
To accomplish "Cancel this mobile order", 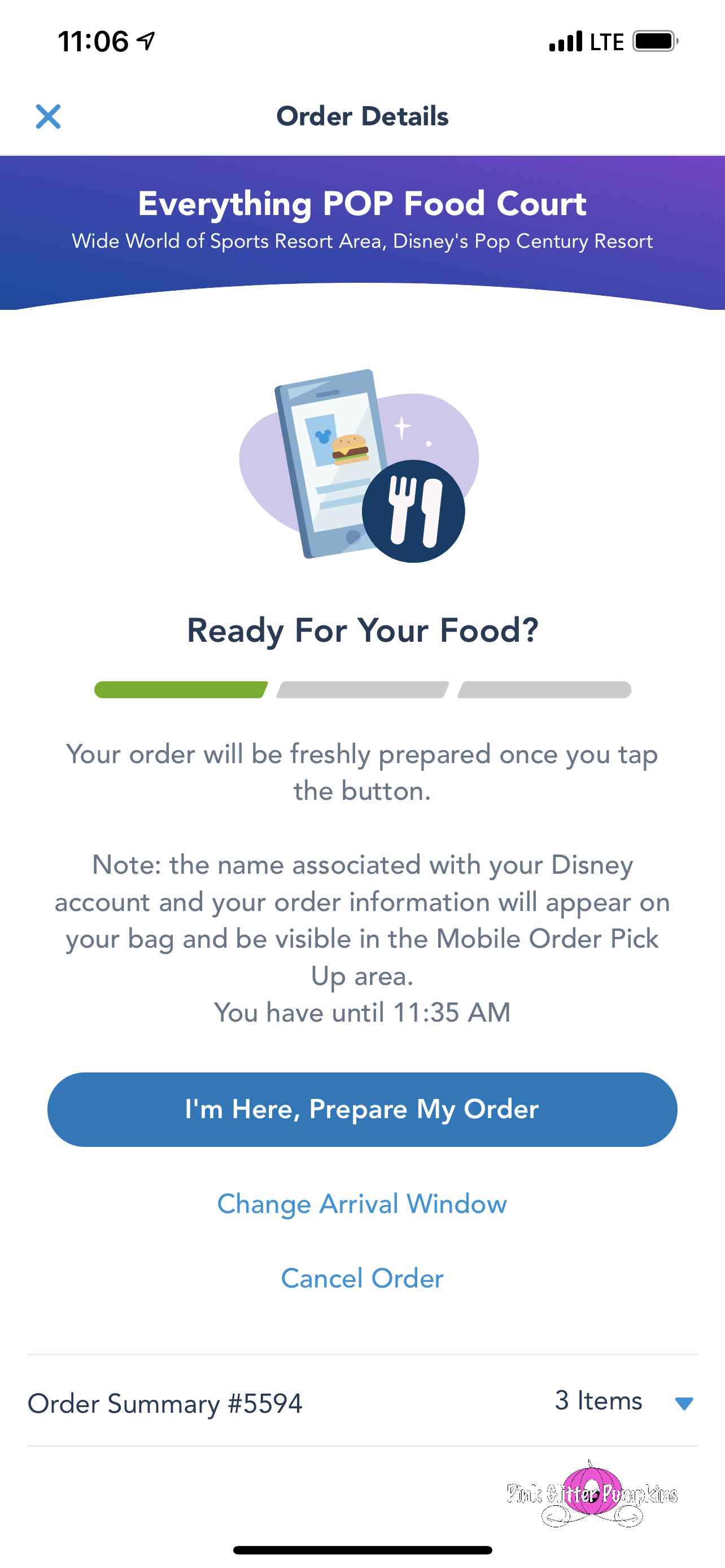I will tap(362, 1278).
